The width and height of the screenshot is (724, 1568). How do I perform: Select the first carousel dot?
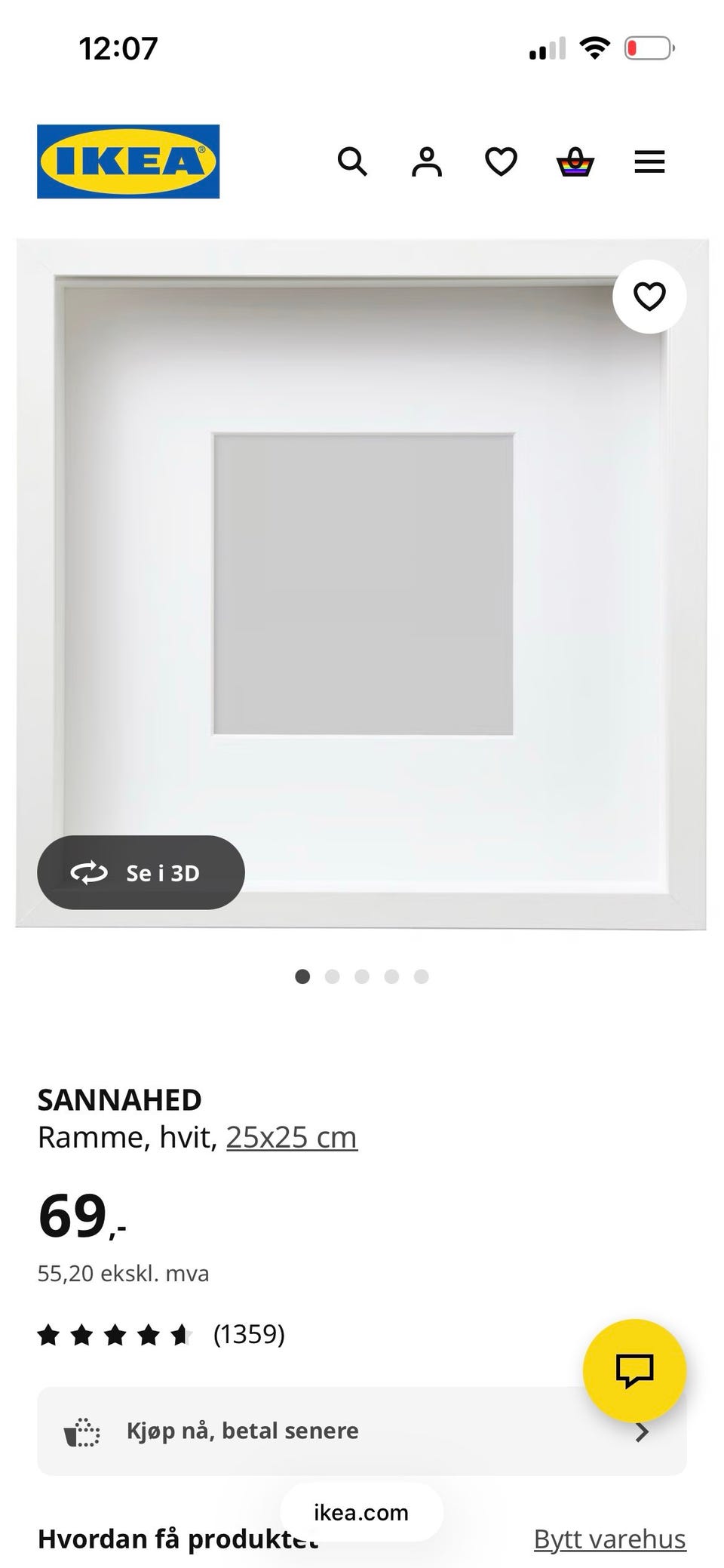coord(302,976)
